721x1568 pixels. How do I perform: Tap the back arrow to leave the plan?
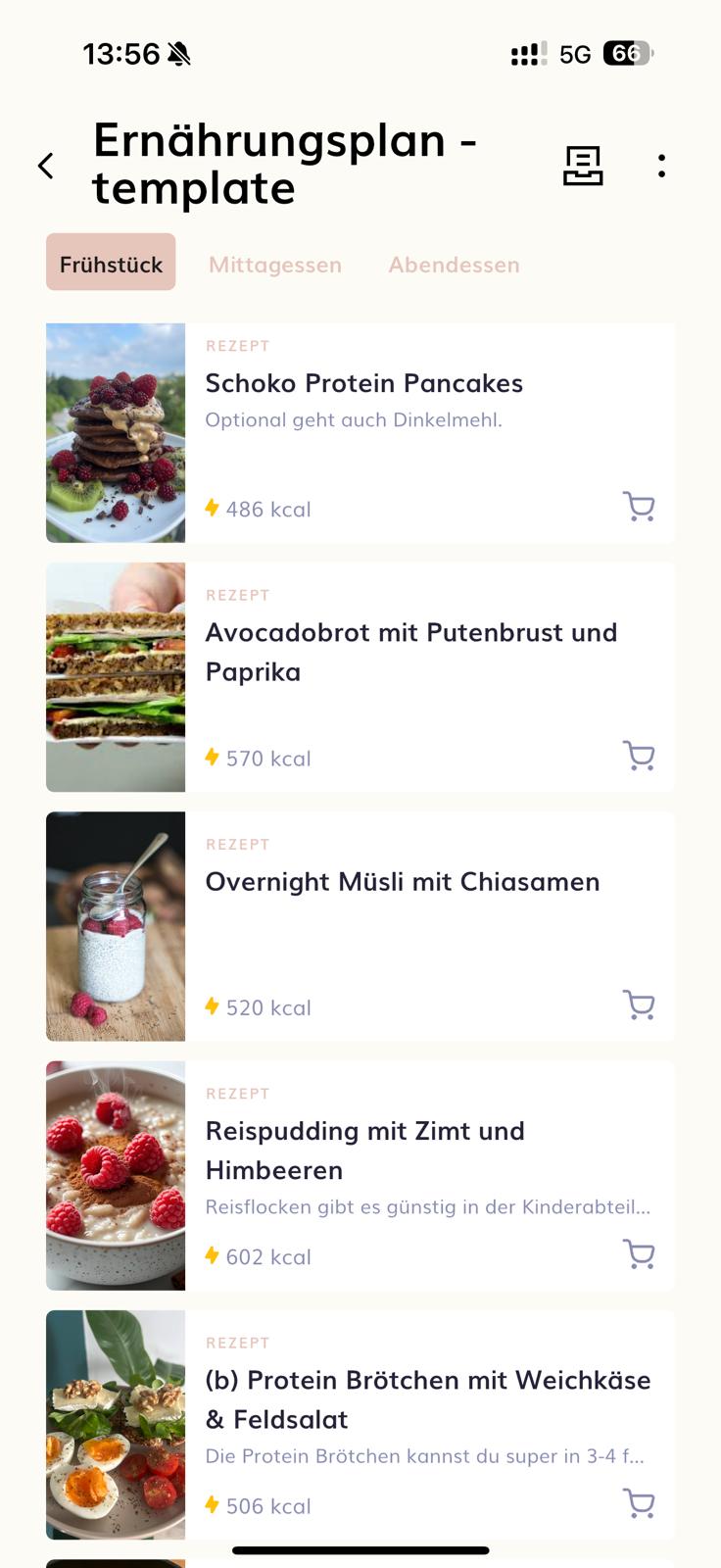pos(44,166)
